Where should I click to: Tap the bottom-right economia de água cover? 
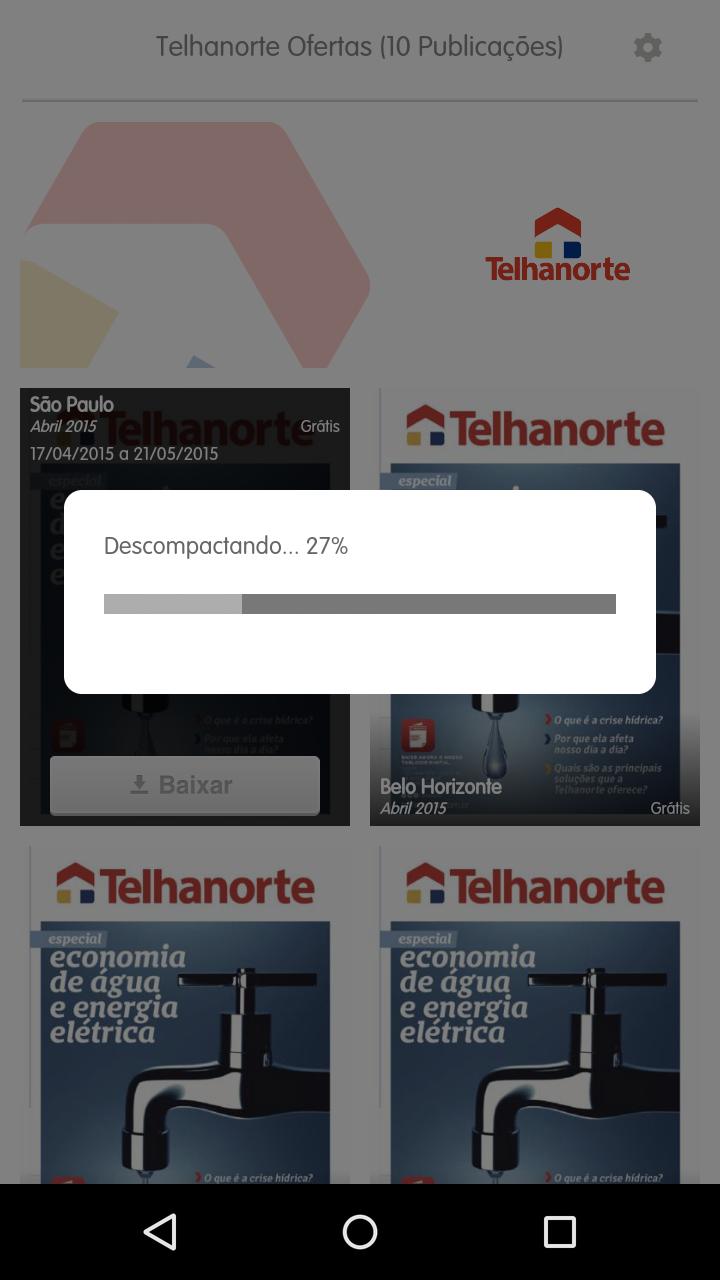click(535, 1020)
